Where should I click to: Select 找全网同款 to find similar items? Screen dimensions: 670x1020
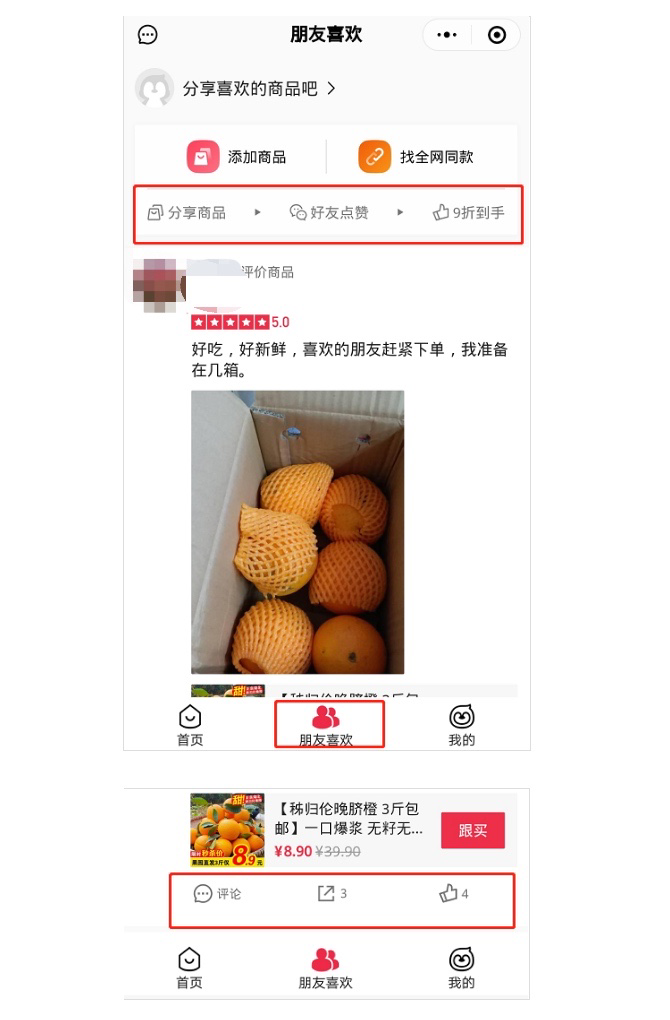[417, 157]
